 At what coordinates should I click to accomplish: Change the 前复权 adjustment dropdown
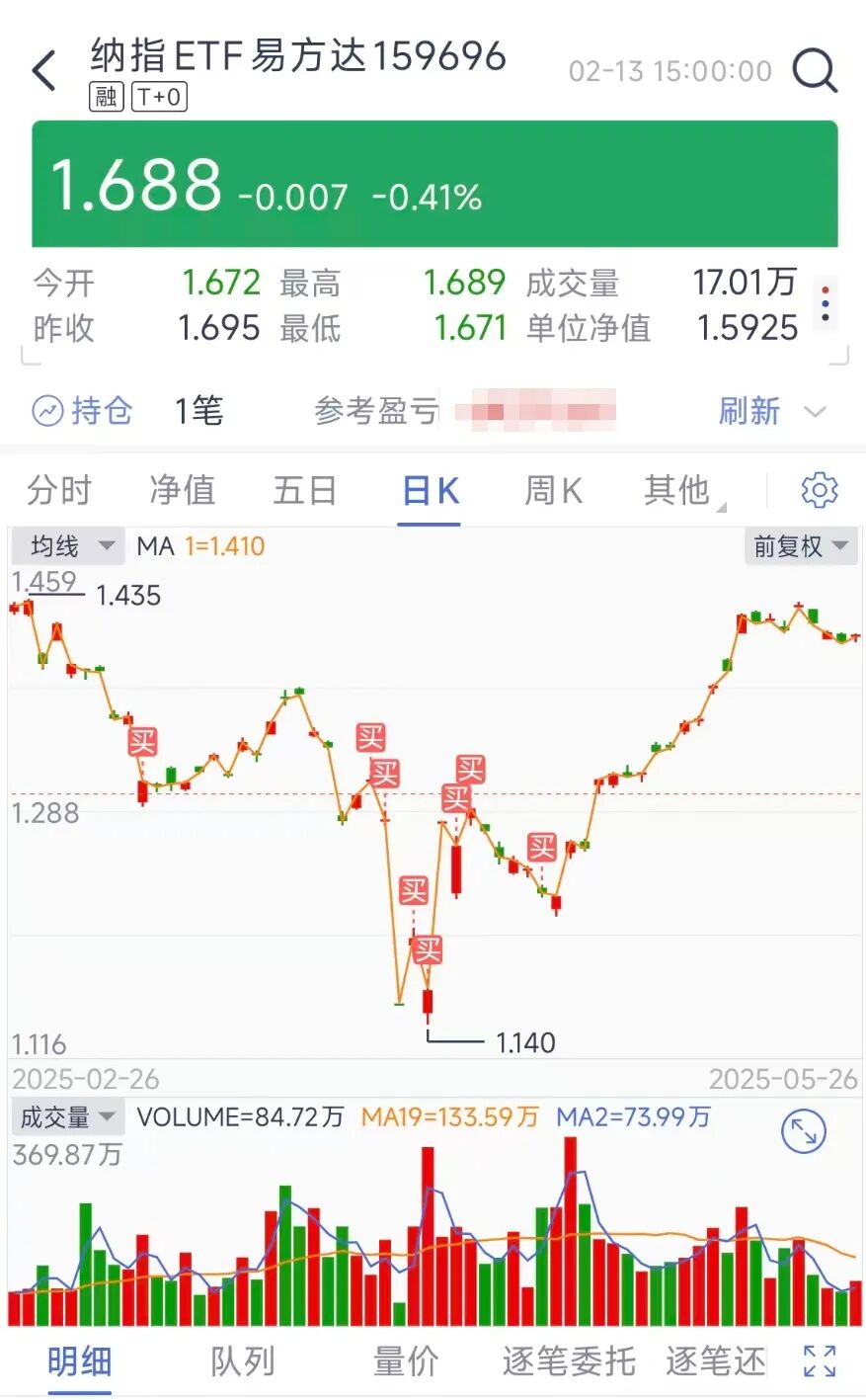[x=800, y=545]
